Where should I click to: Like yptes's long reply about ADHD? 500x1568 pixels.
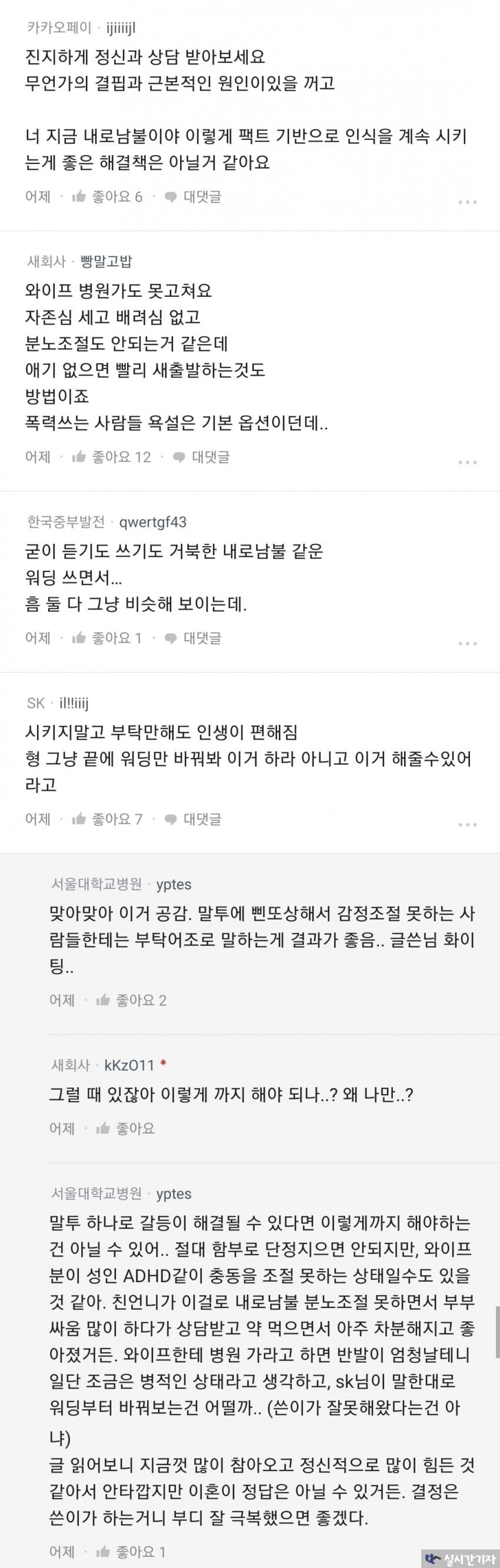point(131,1552)
